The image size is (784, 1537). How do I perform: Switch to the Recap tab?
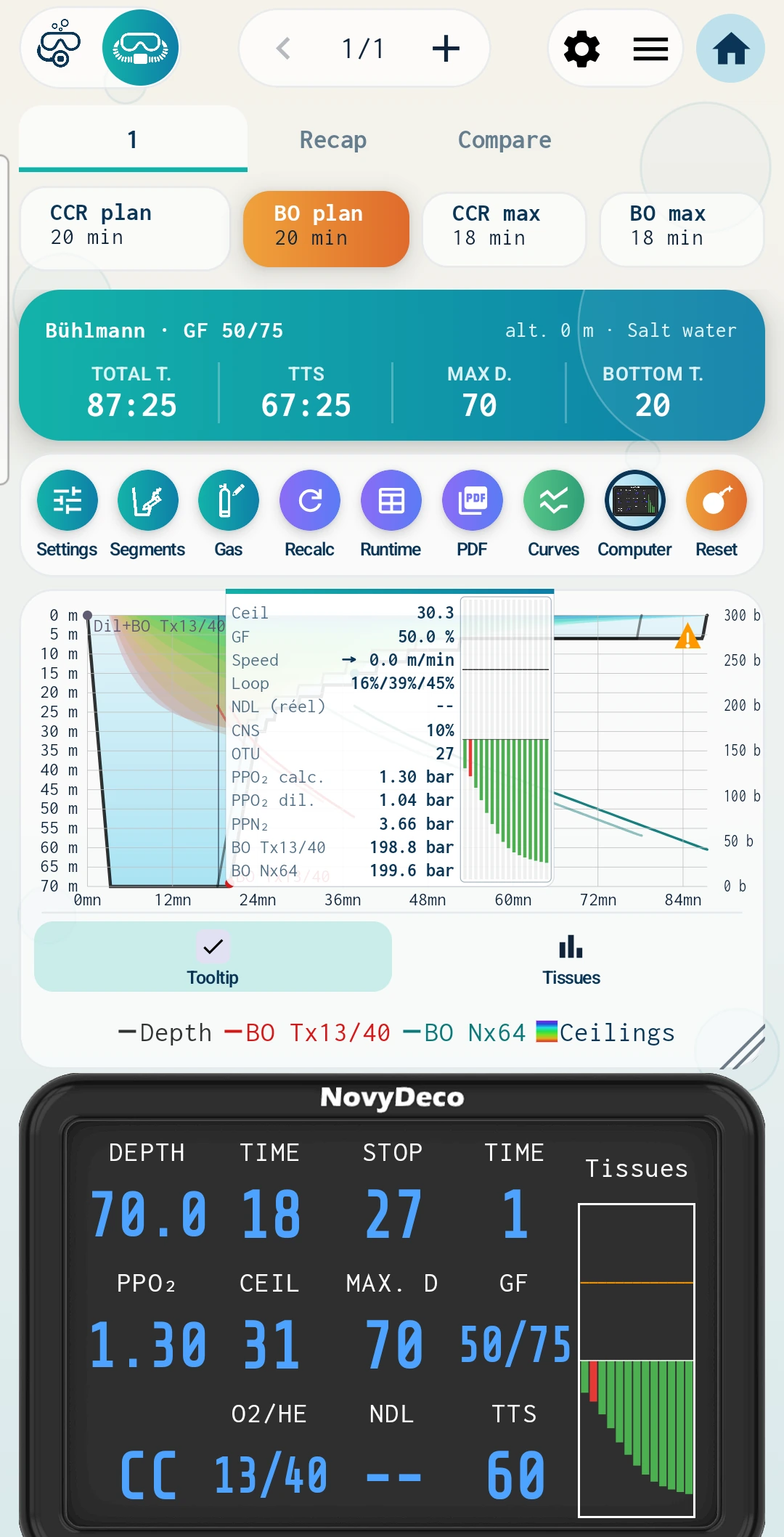pyautogui.click(x=333, y=139)
